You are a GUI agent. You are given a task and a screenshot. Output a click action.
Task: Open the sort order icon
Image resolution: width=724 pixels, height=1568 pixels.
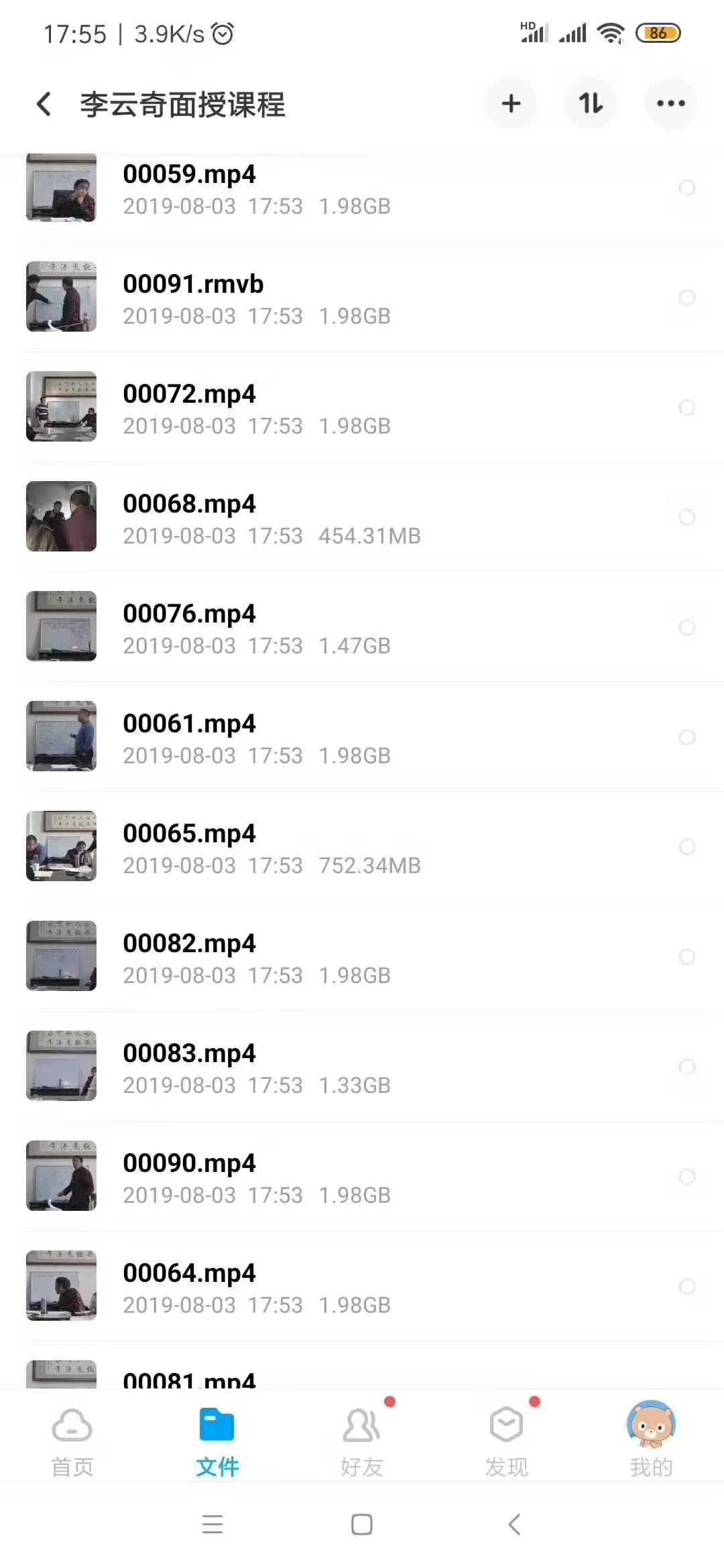591,103
